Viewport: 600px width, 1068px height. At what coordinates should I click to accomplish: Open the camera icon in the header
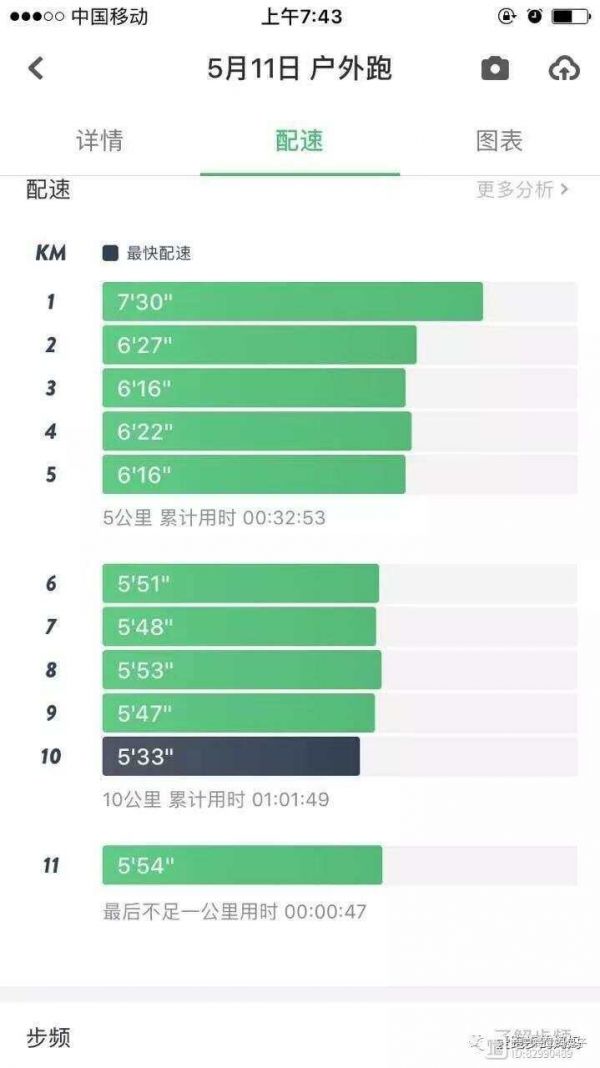pos(495,68)
